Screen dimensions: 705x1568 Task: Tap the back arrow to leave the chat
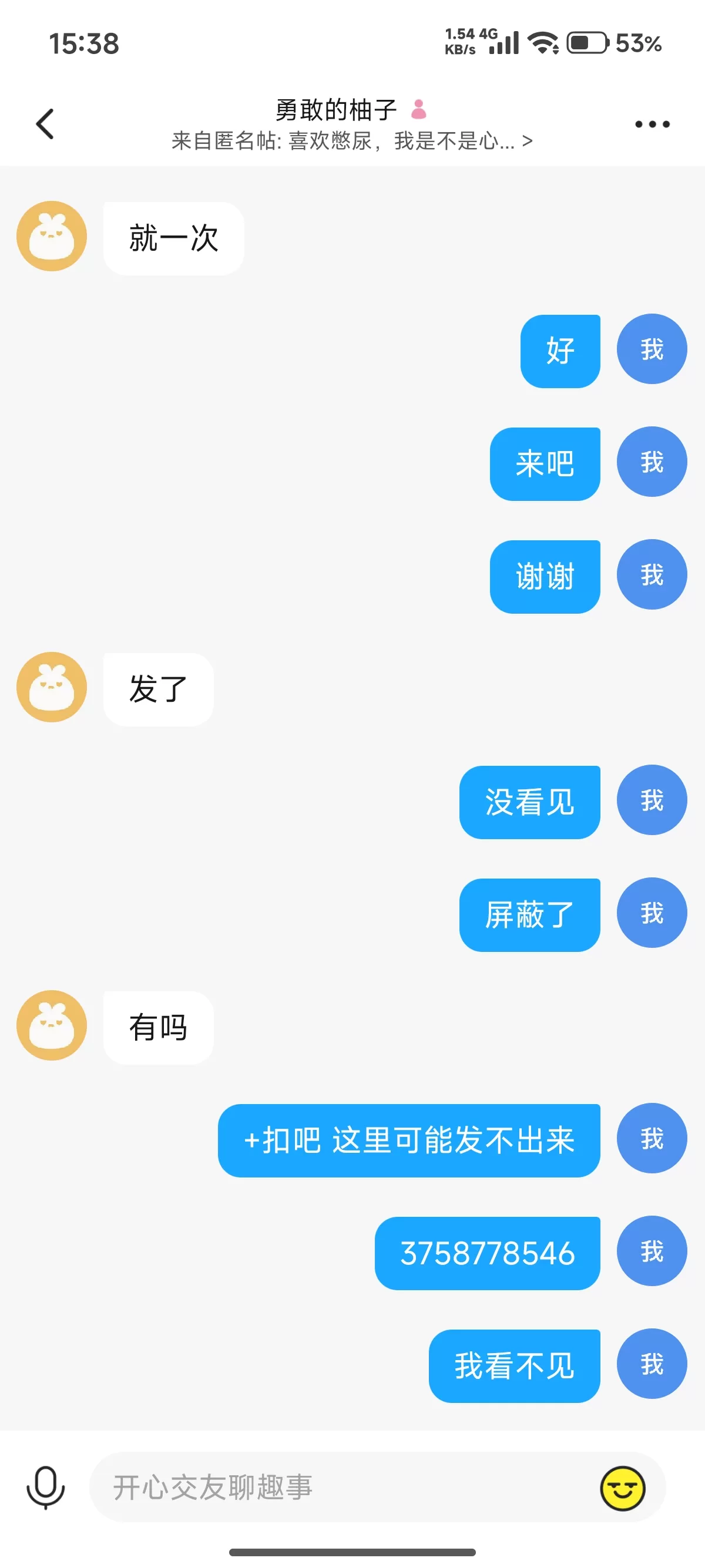44,123
